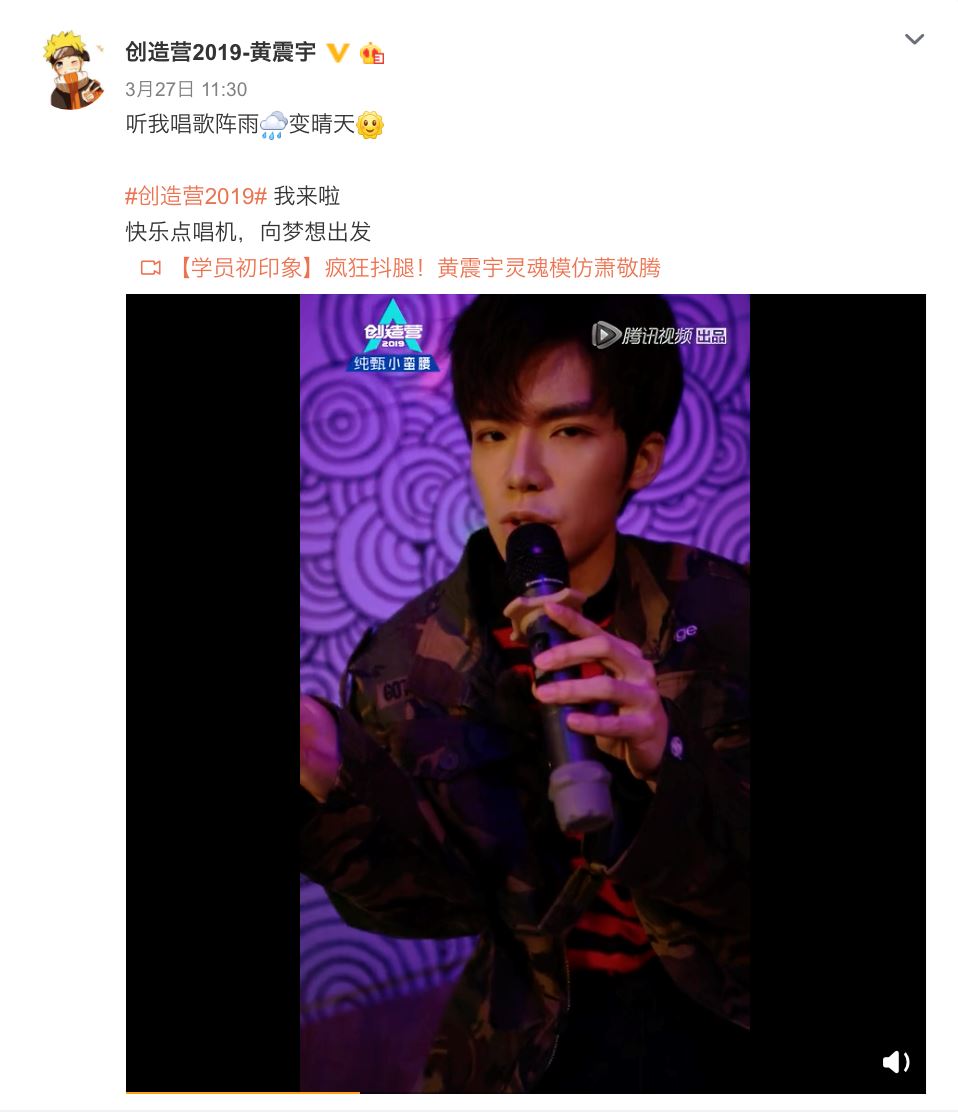Click the smiling sun emoji after 变晴天

pyautogui.click(x=368, y=126)
